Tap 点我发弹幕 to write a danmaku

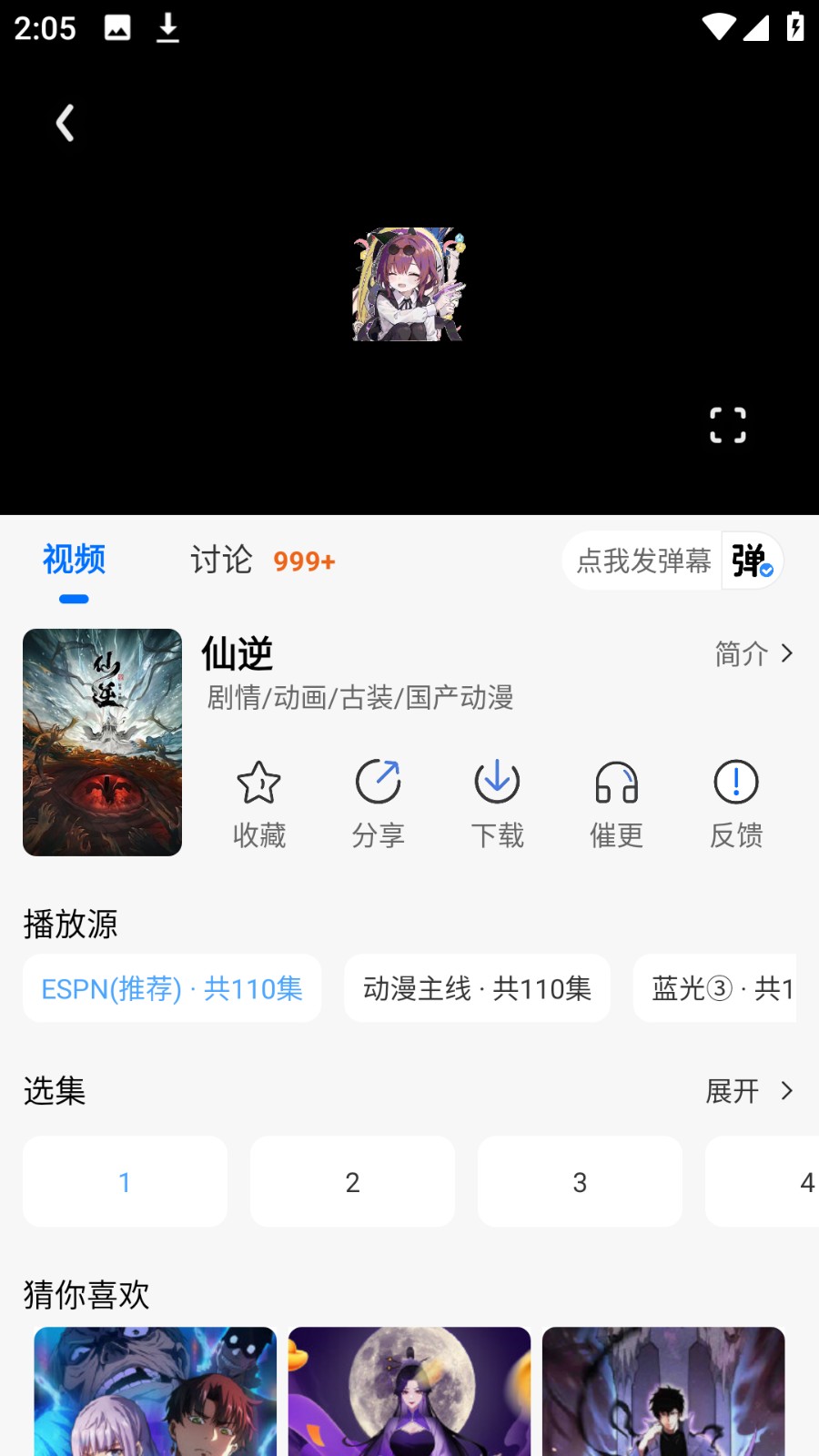641,561
